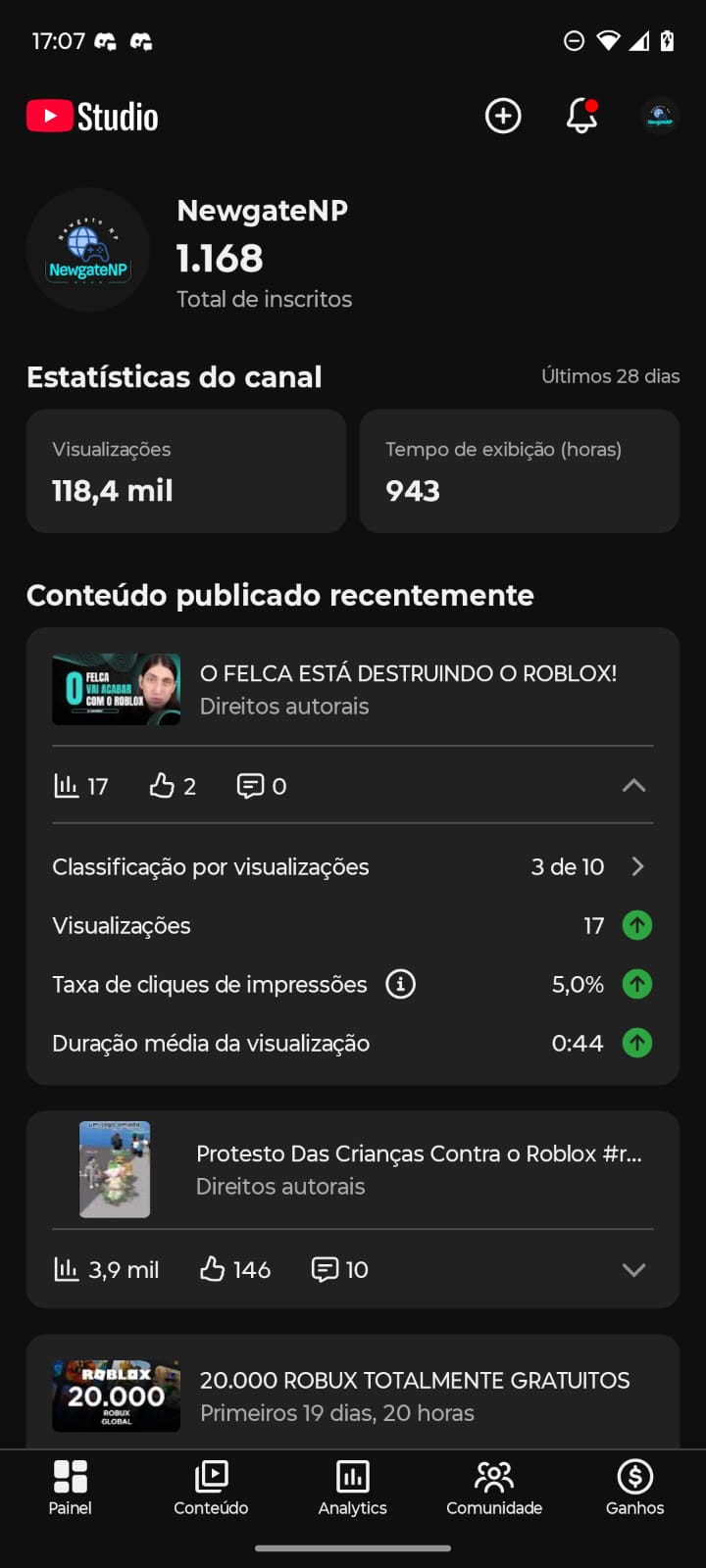This screenshot has width=706, height=1568.
Task: Open Classificação por visualizações ranking
Action: pyautogui.click(x=353, y=866)
